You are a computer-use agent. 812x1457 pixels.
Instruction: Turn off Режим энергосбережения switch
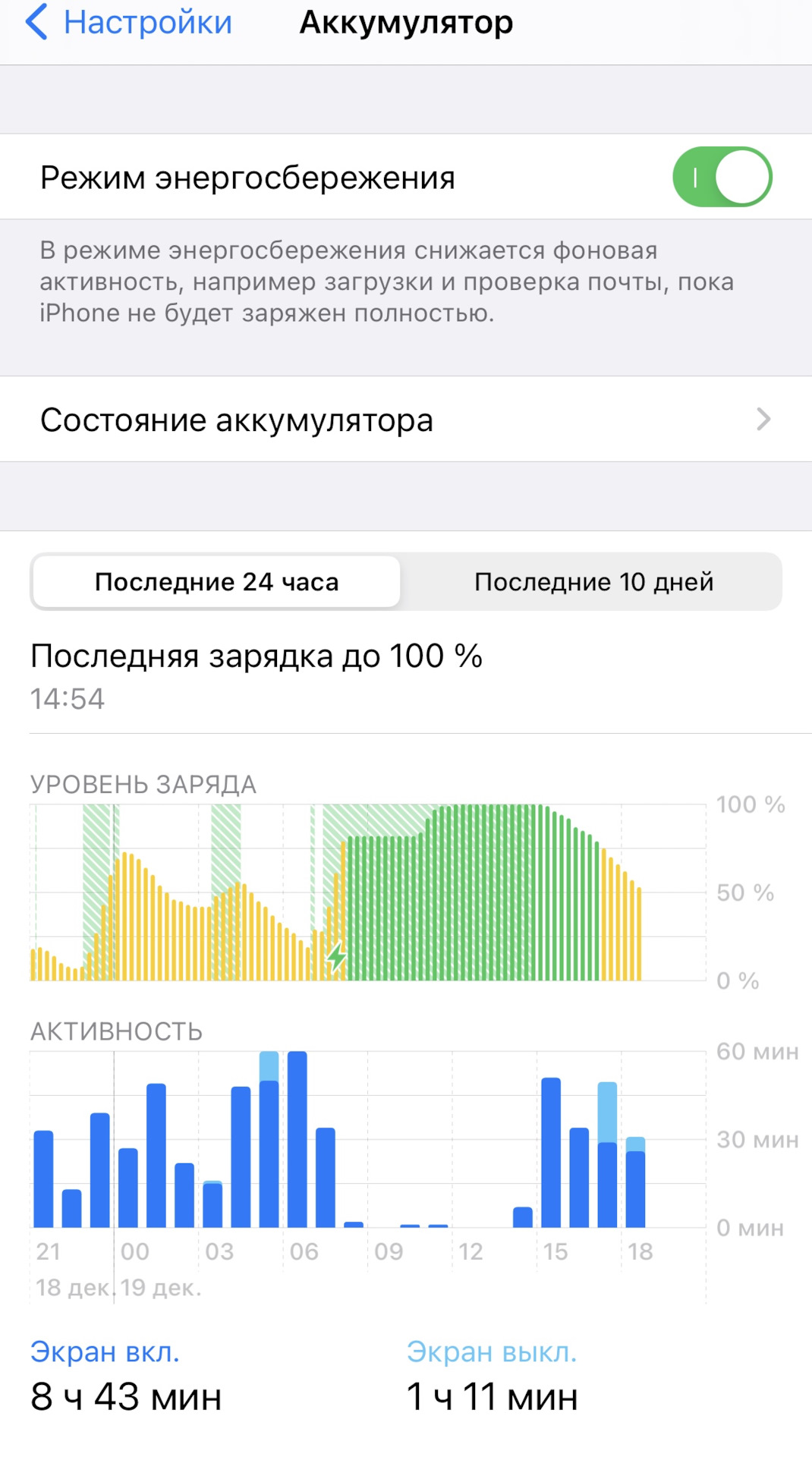click(x=722, y=178)
